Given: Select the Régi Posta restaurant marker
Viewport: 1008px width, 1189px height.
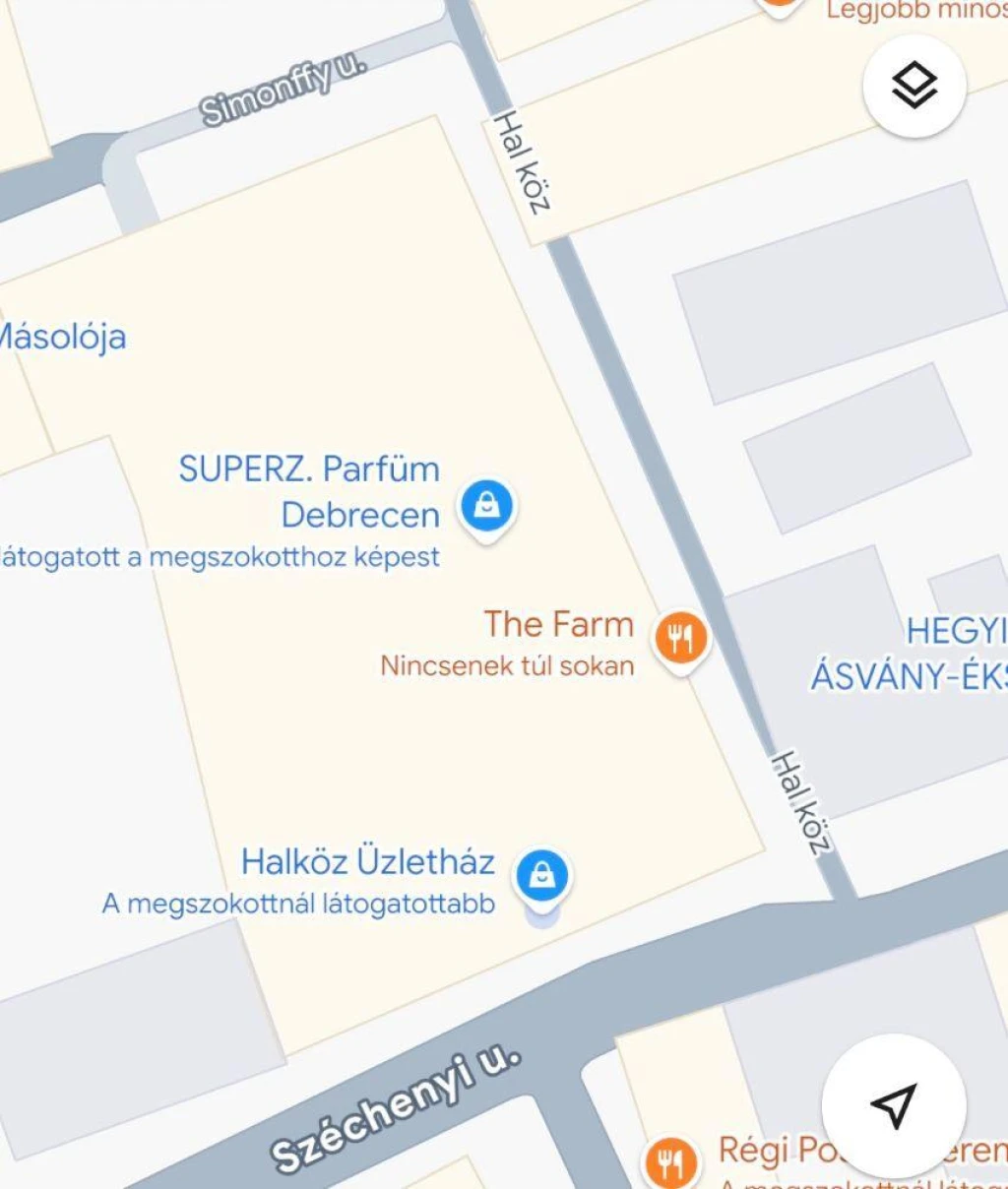Looking at the screenshot, I should click(x=671, y=1163).
